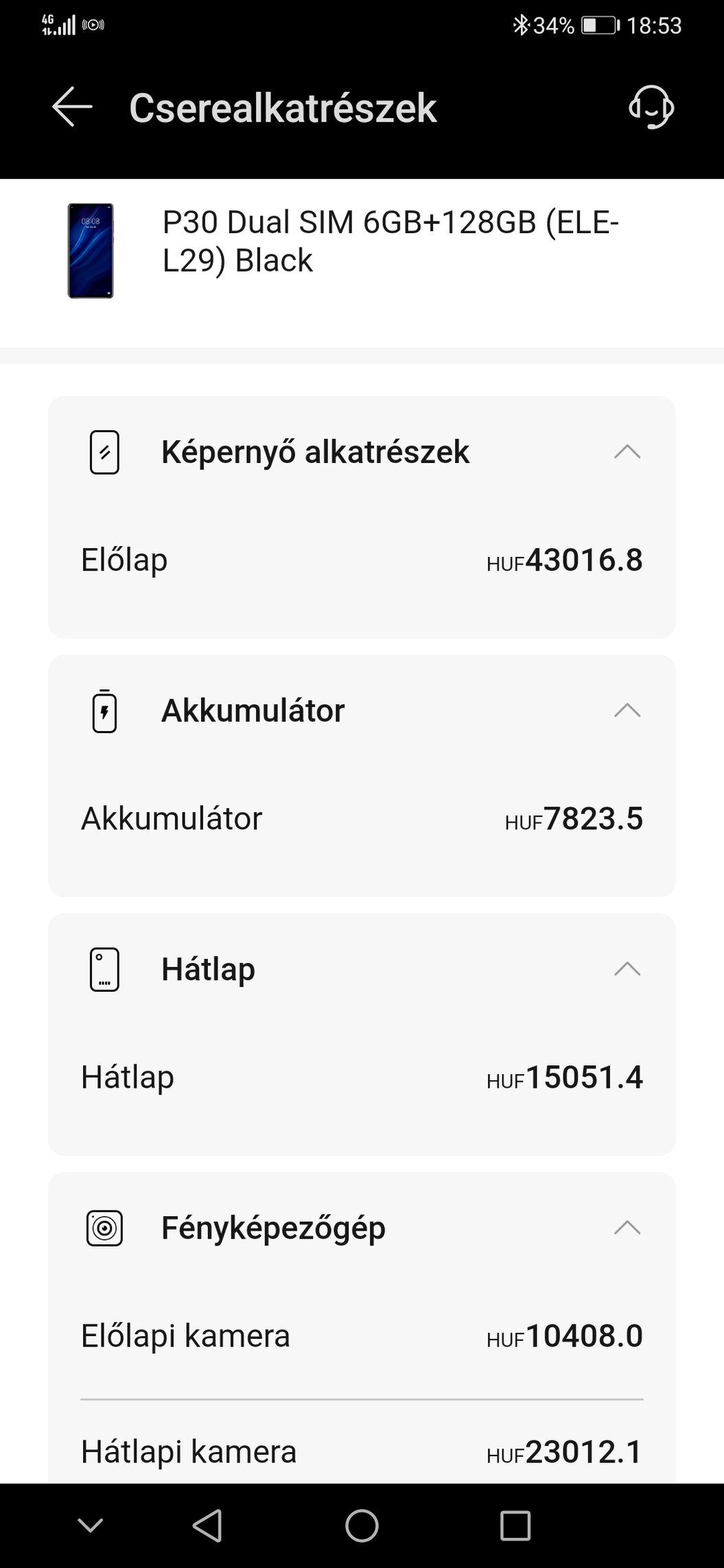Viewport: 724px width, 1568px height.
Task: Open recent apps from navigation bar
Action: pyautogui.click(x=515, y=1525)
